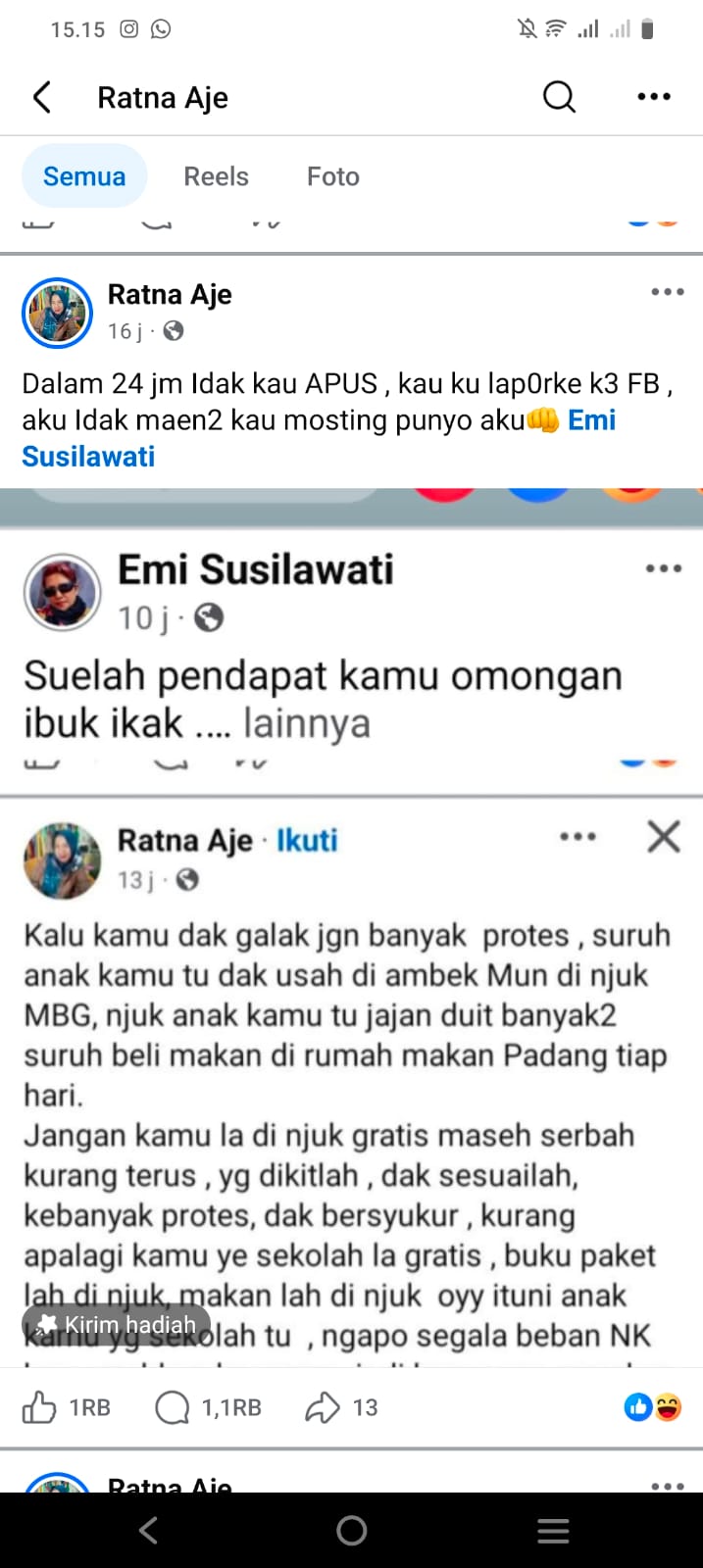
Task: Open the recent apps view
Action: click(553, 1531)
